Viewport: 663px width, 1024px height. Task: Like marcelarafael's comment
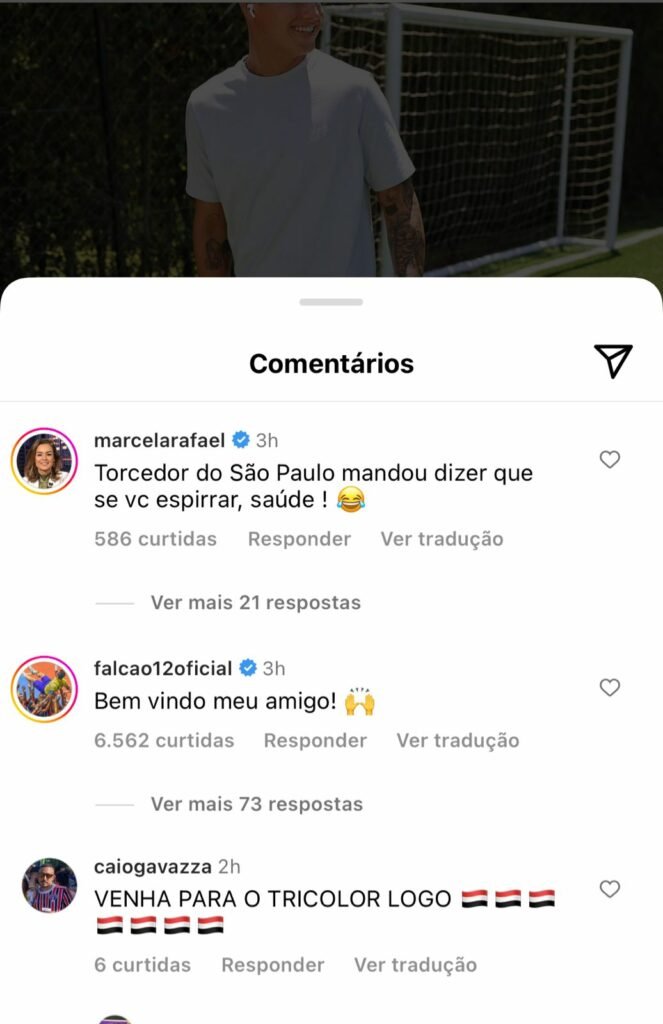coord(609,459)
